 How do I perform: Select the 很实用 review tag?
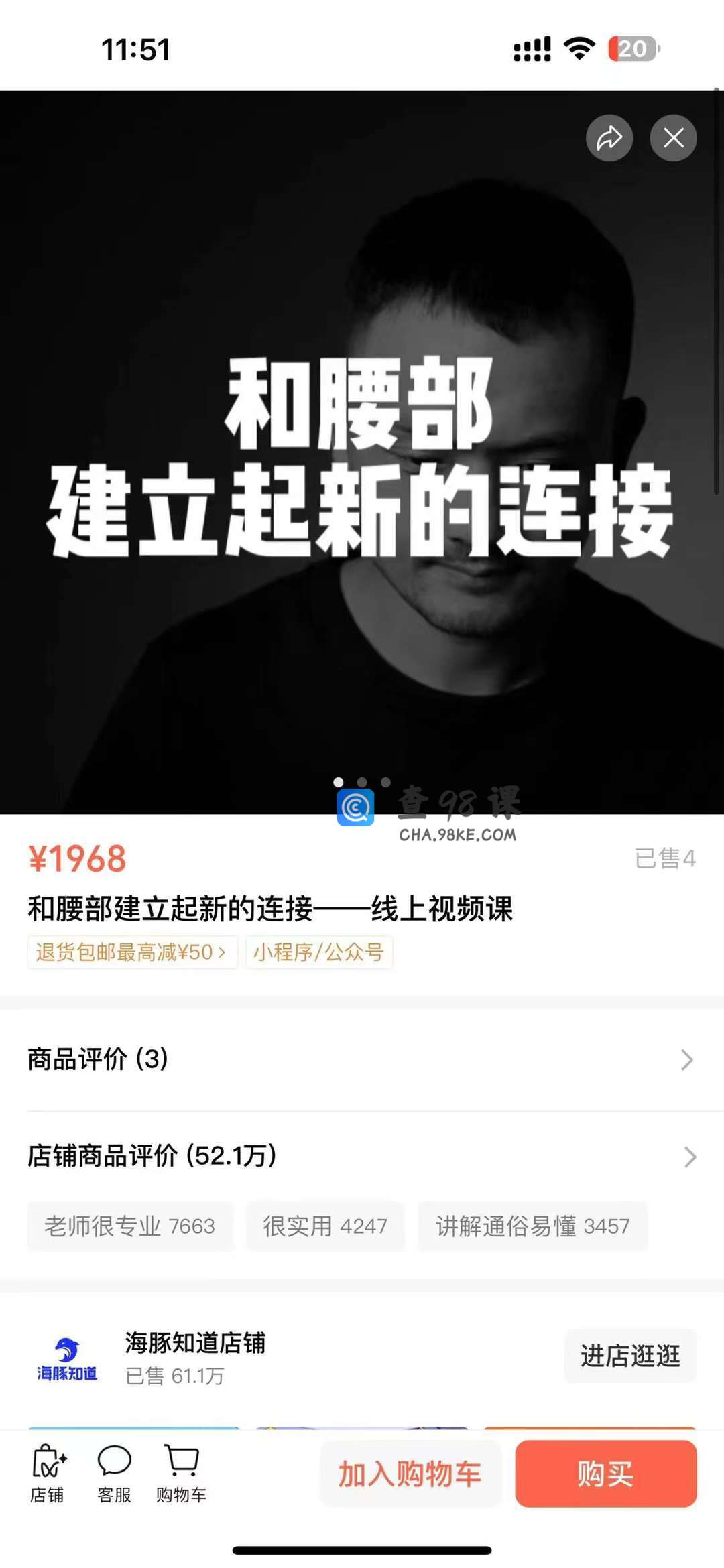point(325,1226)
